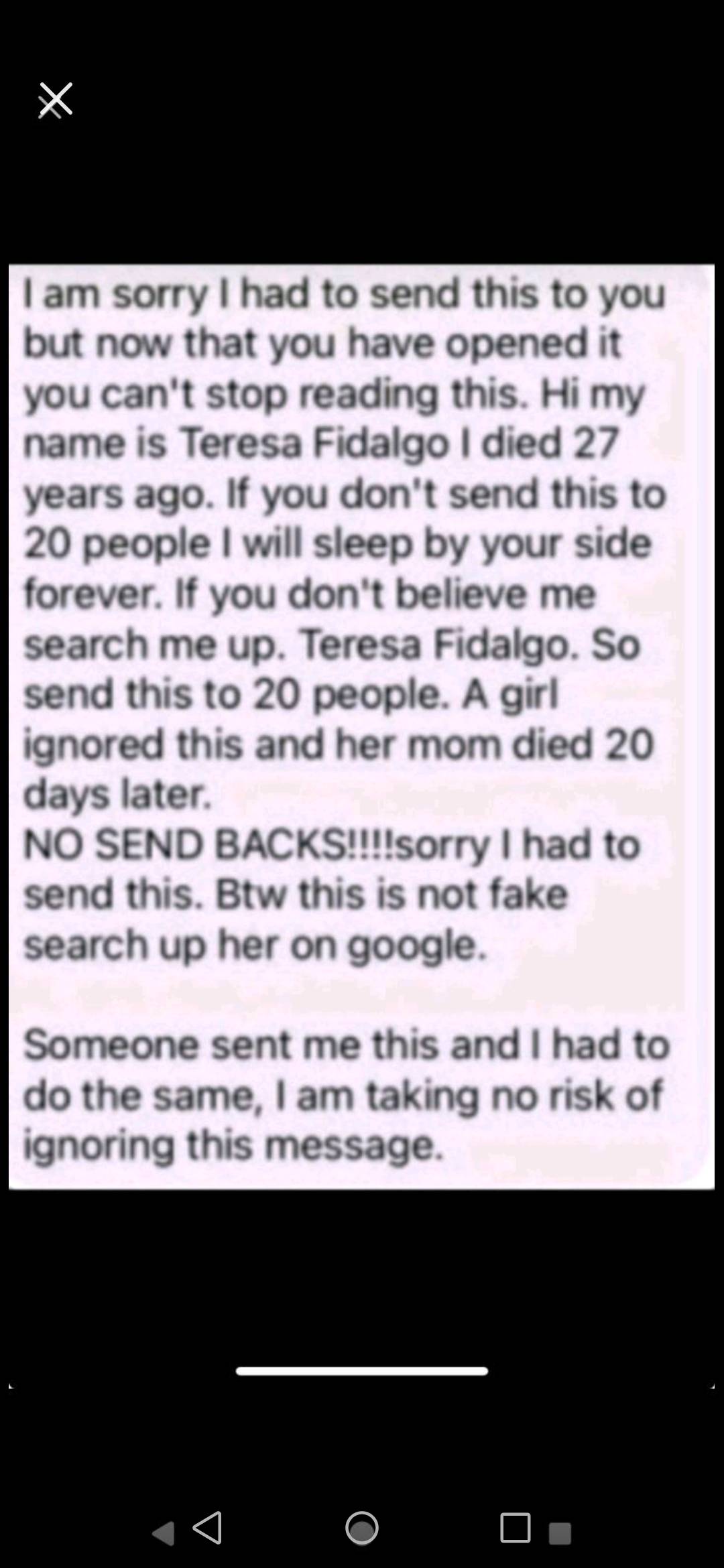Tap the system back button
724x1568 pixels.
click(x=207, y=1527)
